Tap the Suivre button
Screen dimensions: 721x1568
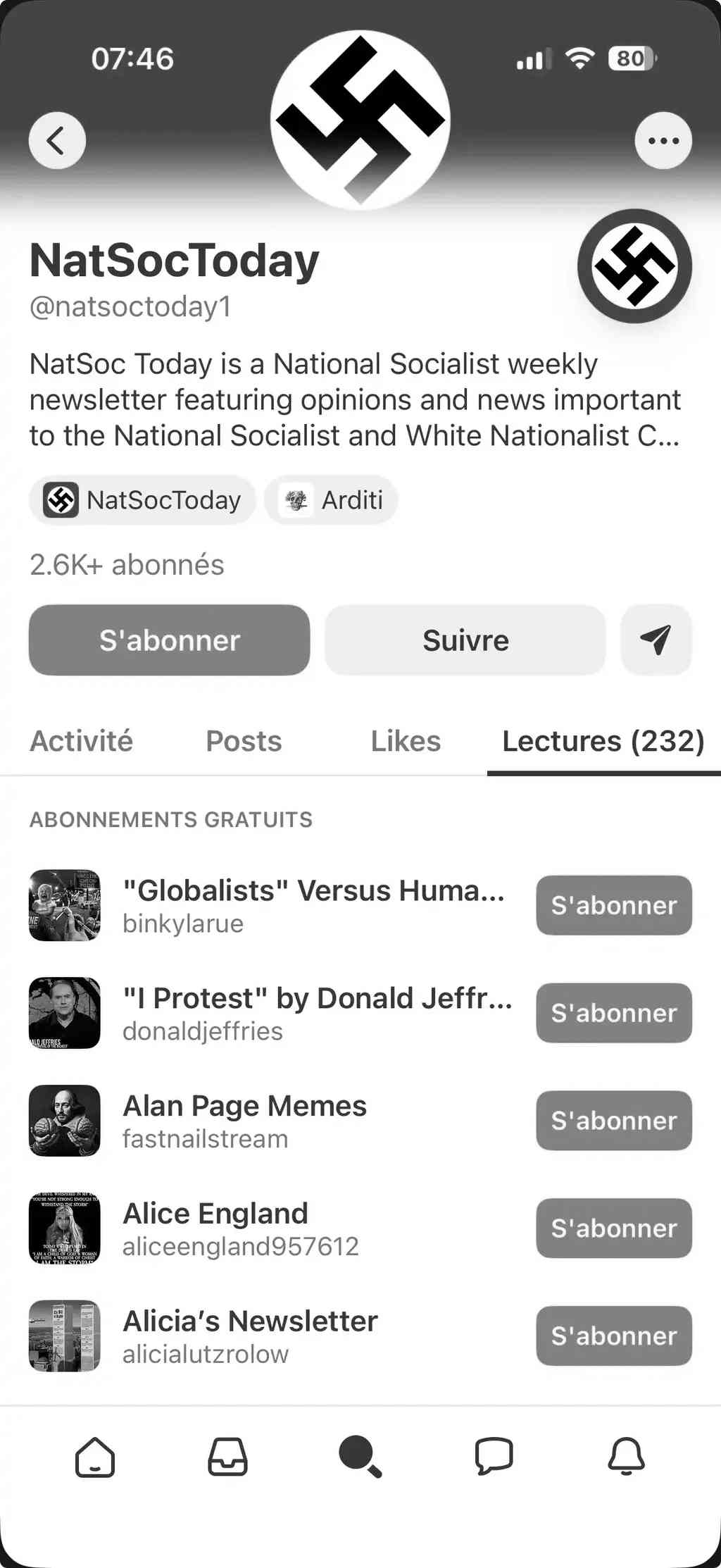coord(465,640)
